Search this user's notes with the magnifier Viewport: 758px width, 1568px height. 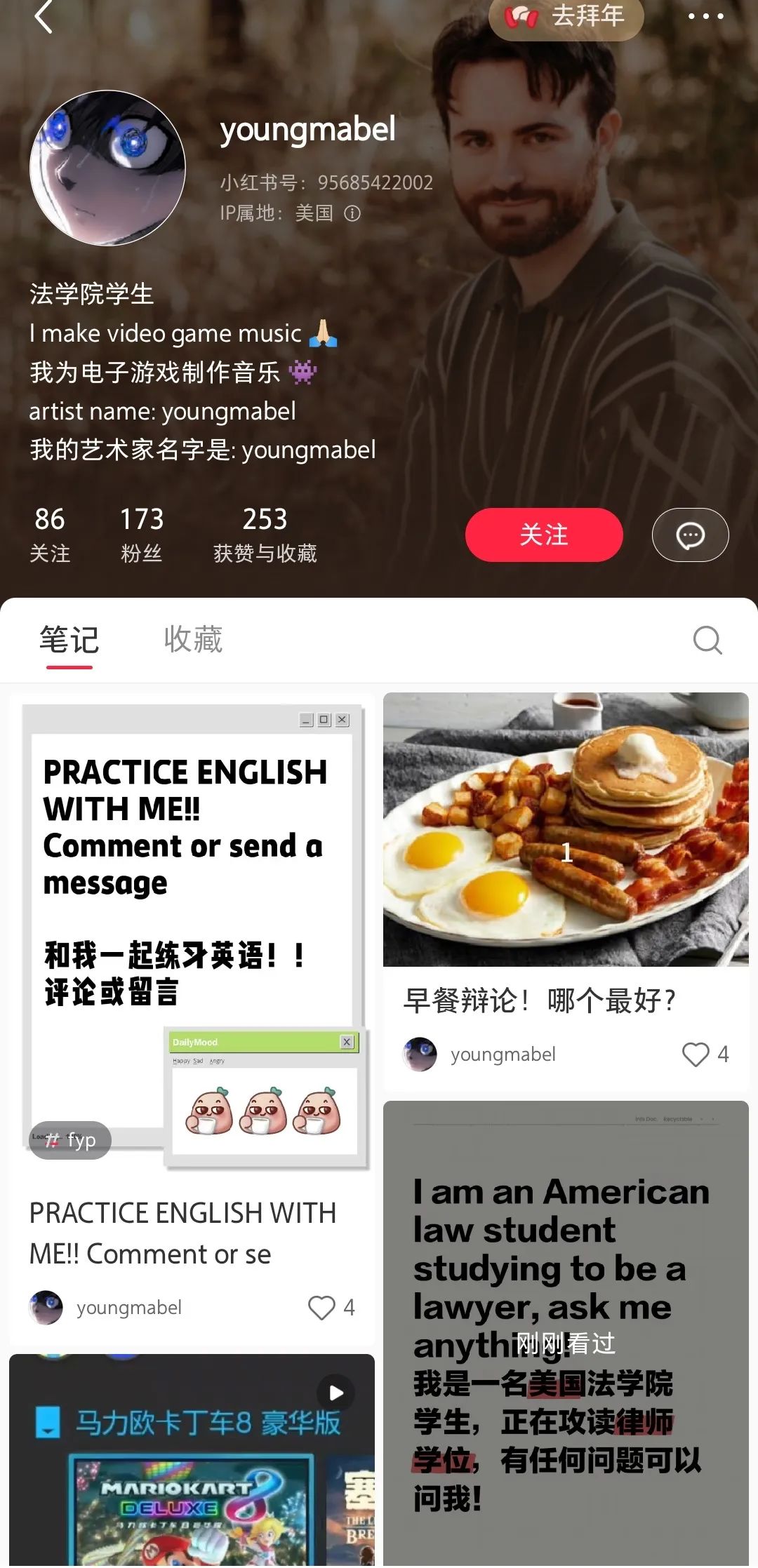(707, 640)
